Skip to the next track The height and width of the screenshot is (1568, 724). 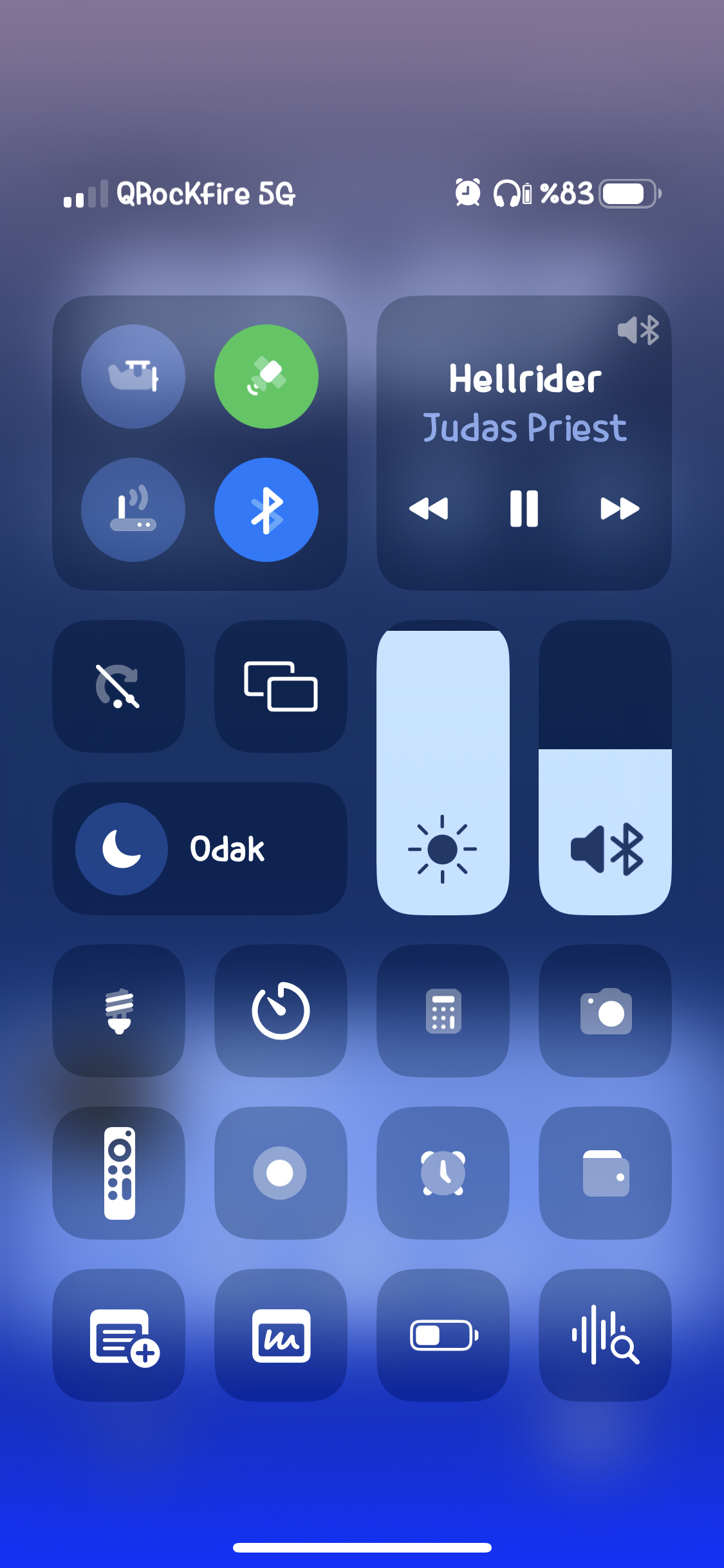coord(619,509)
